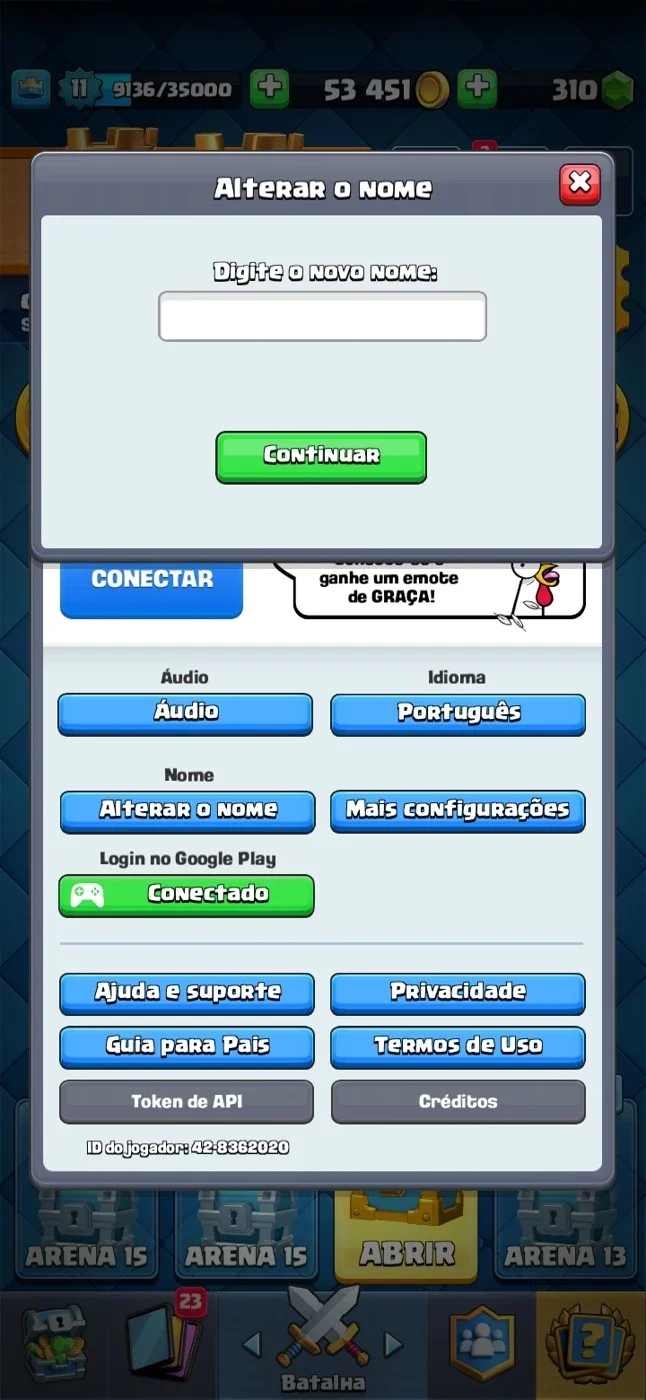Image resolution: width=646 pixels, height=1400 pixels.
Task: Open the Áudio settings
Action: [185, 714]
